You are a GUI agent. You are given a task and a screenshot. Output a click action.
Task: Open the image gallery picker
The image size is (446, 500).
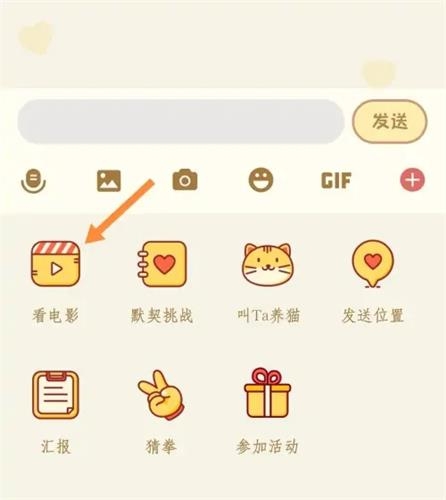[x=109, y=181]
